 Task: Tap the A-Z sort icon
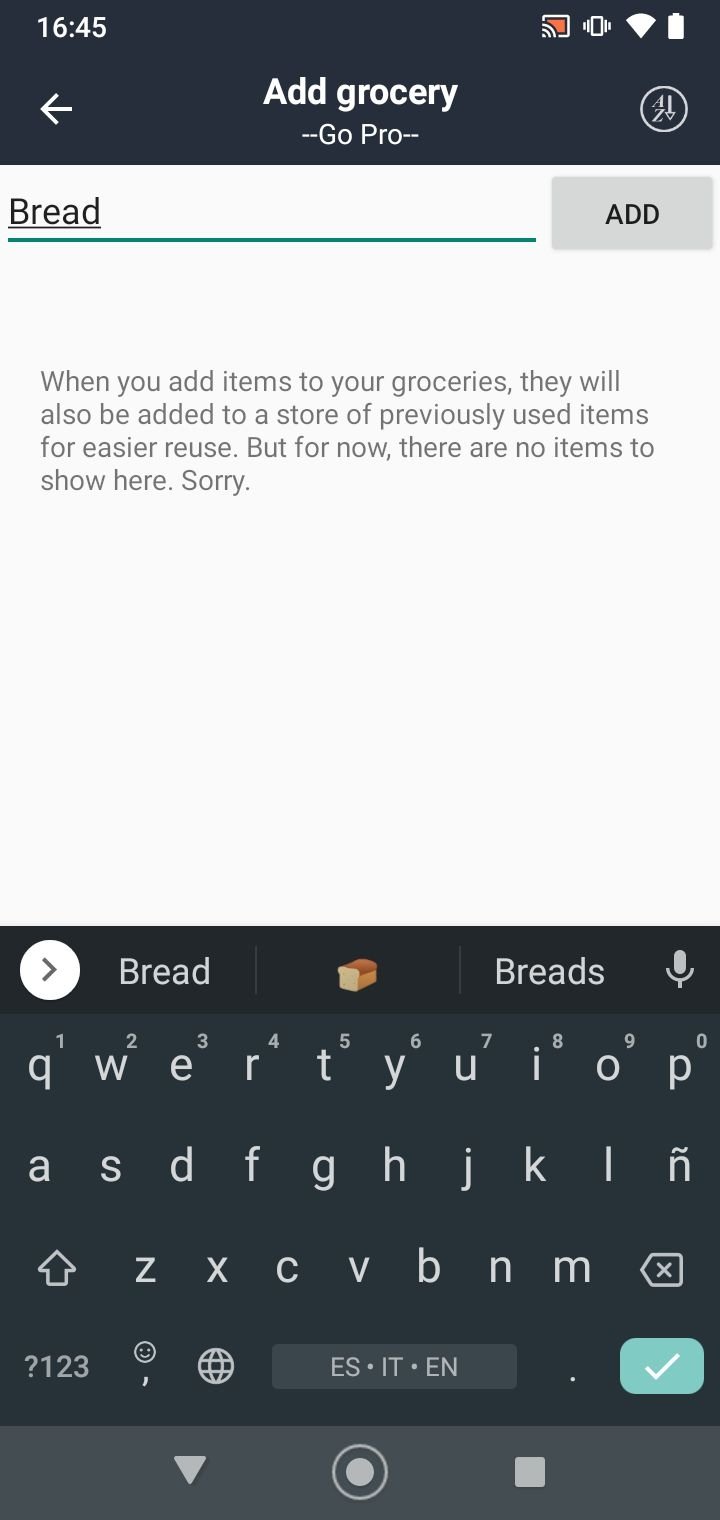click(x=664, y=109)
